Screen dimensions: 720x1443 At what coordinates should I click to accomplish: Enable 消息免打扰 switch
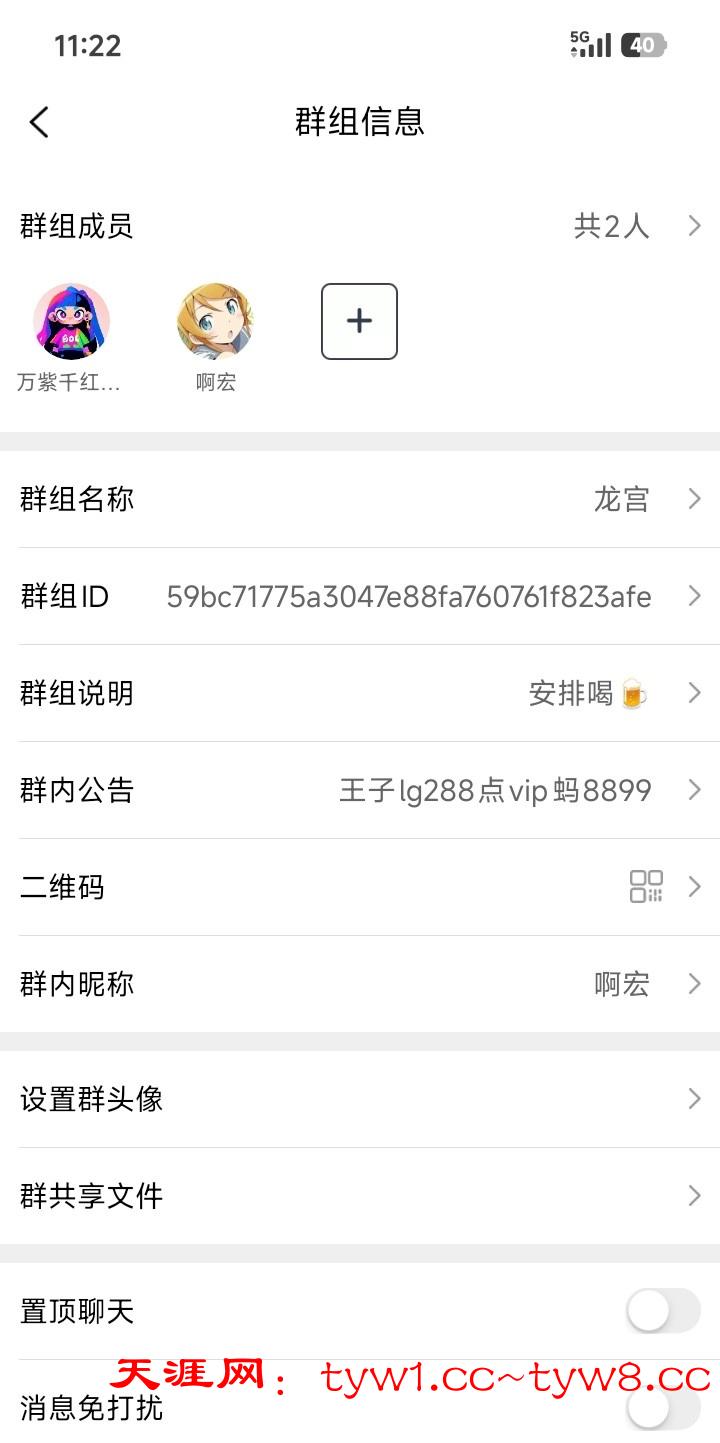click(663, 1408)
